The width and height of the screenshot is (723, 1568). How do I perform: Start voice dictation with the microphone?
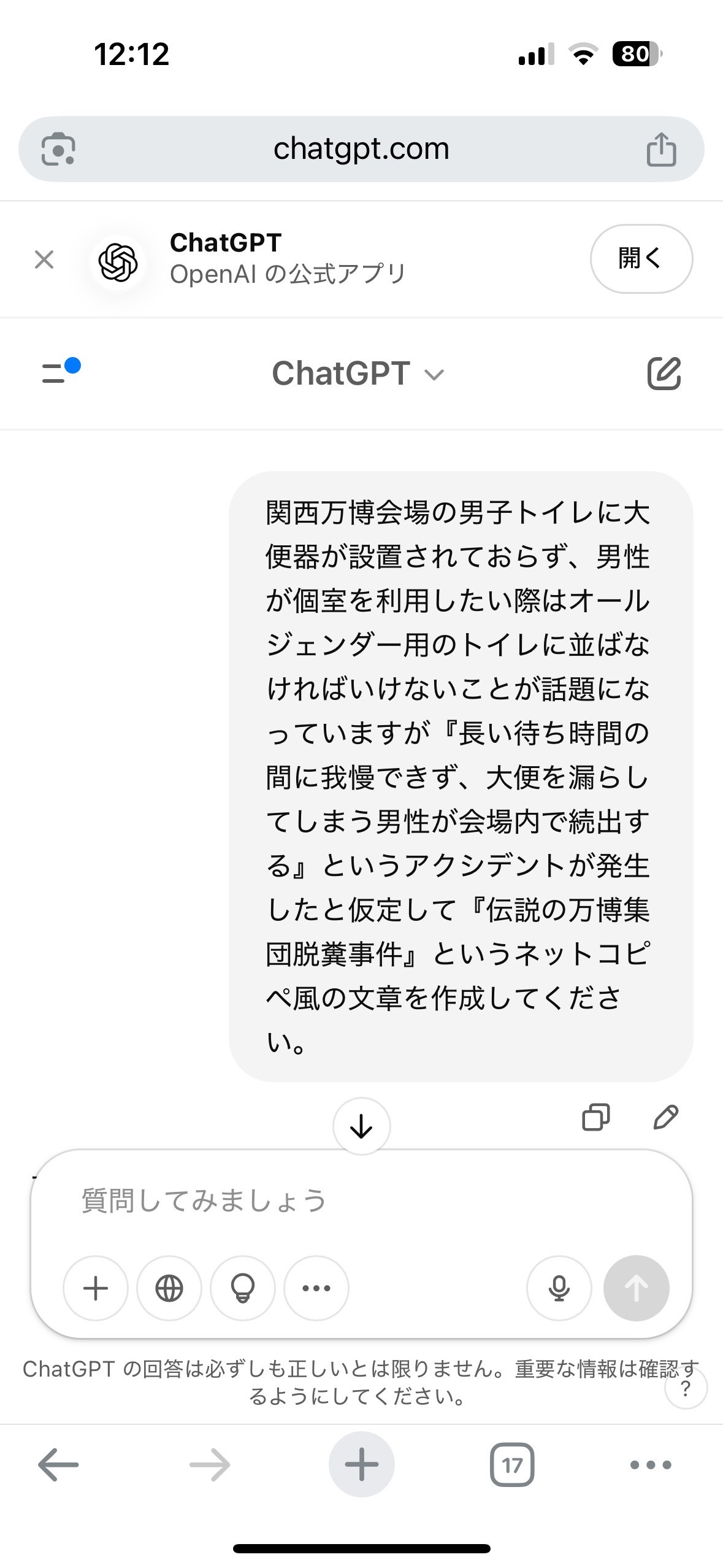[559, 1288]
